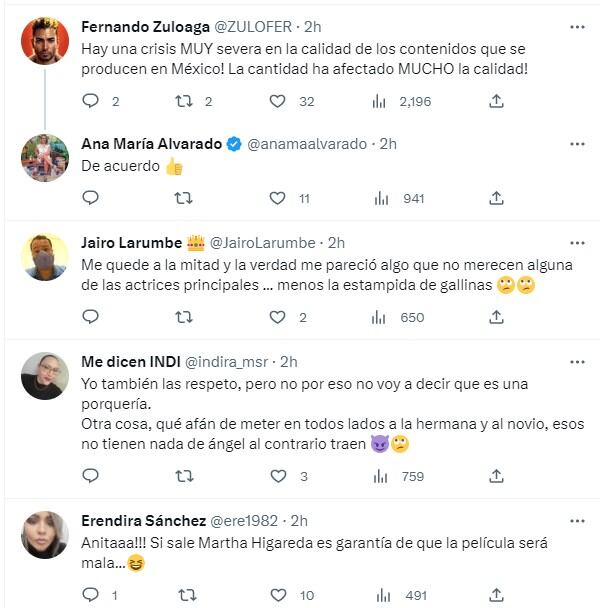Retweet Fernando Zuloaga's tweet
Image resolution: width=600 pixels, height=608 pixels.
point(183,101)
